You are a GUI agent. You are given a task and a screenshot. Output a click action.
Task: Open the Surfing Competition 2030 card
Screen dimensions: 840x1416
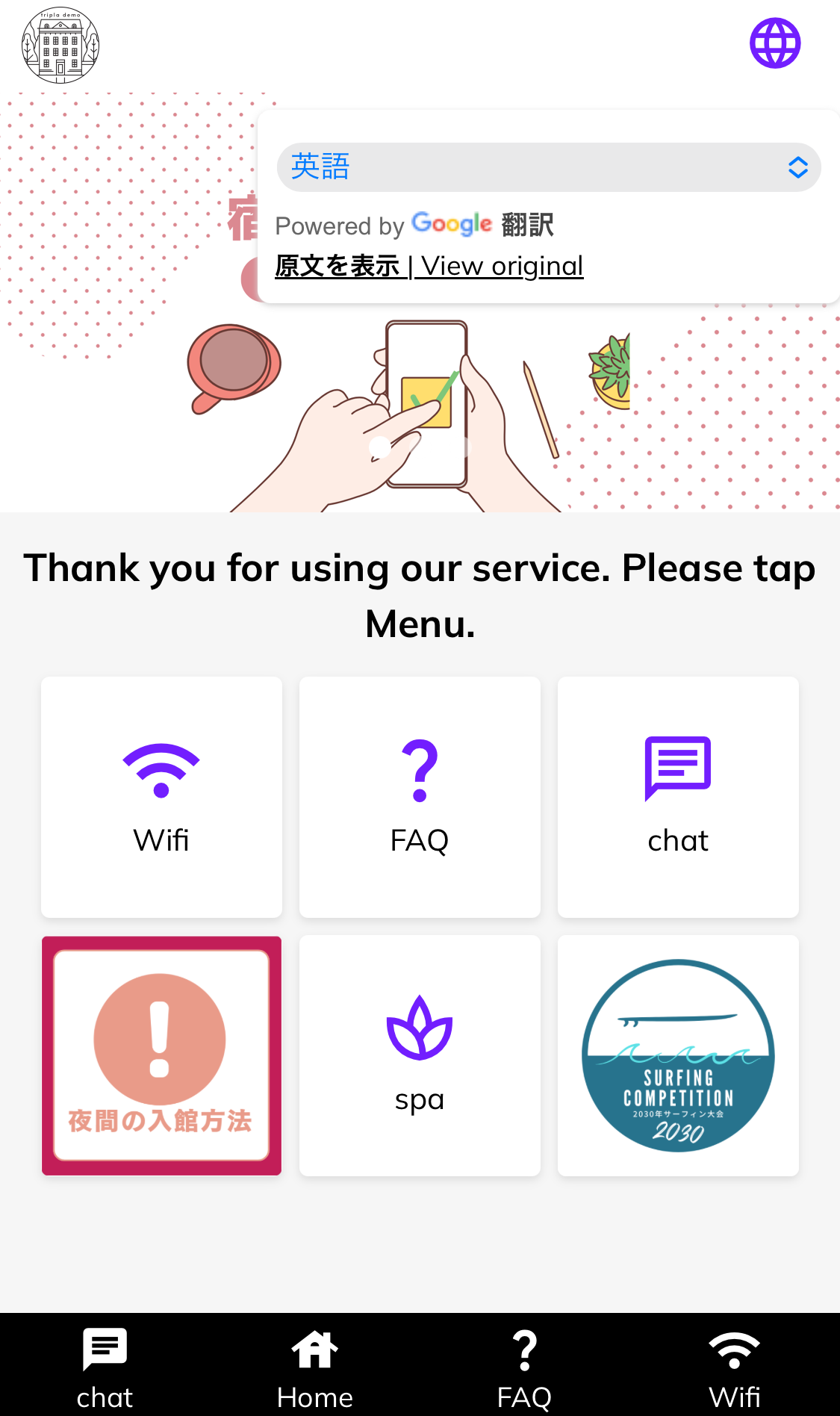[678, 1055]
